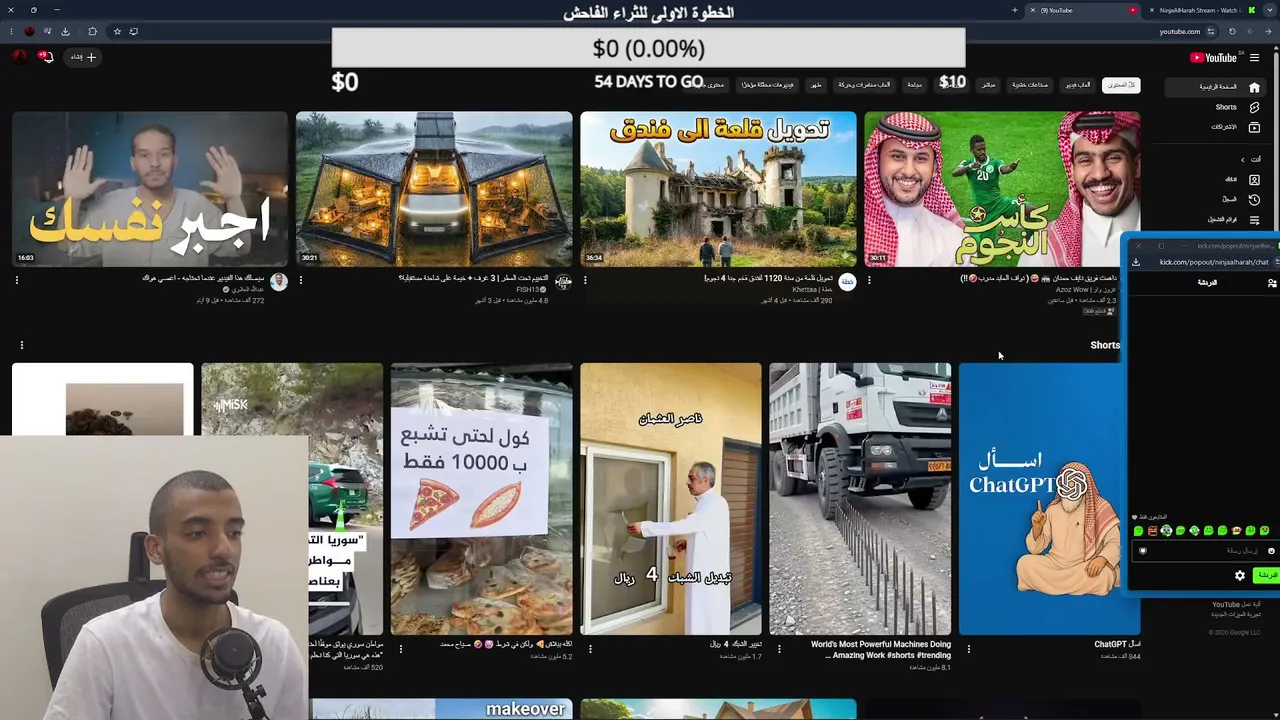Open the account avatar menu
Screen dimensions: 1280x720
click(x=19, y=57)
